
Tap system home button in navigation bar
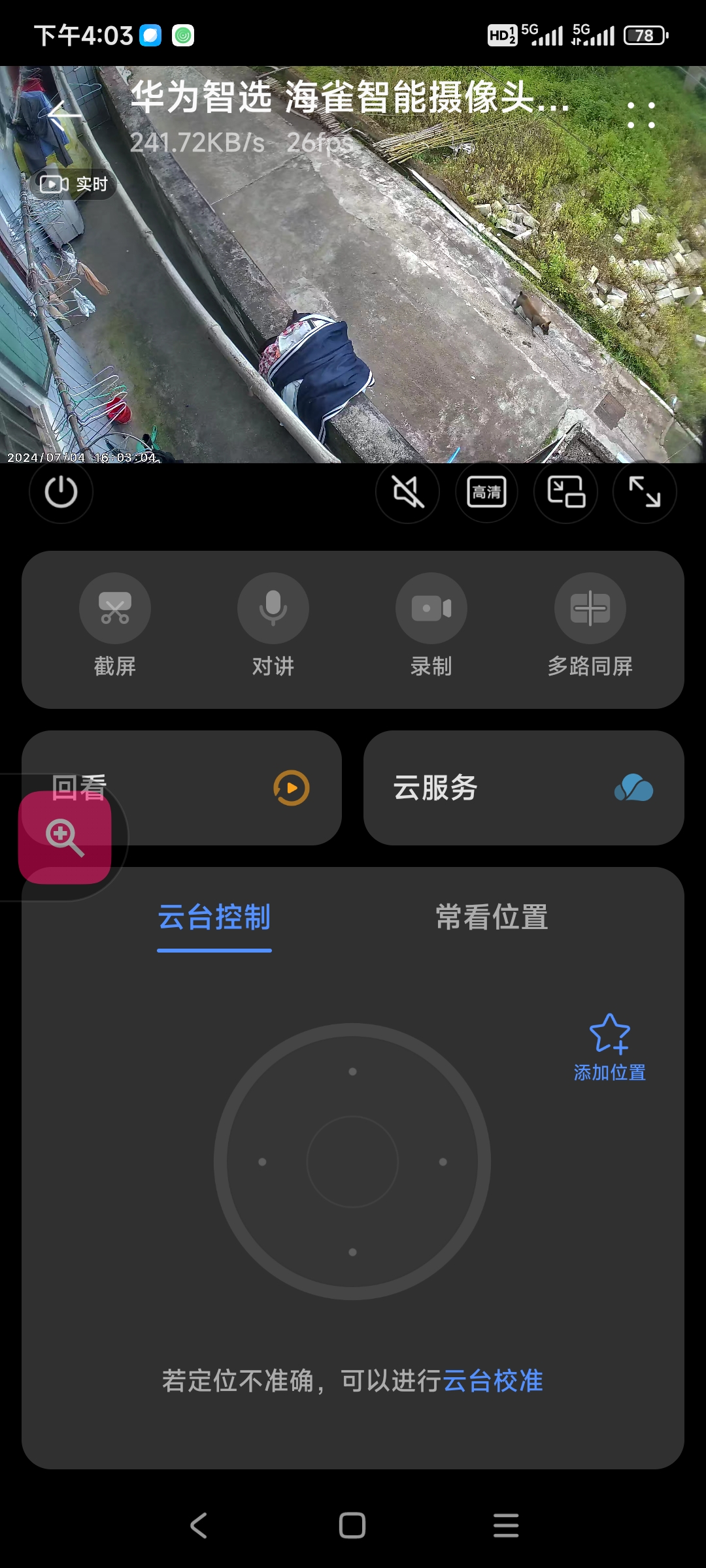point(352,1526)
